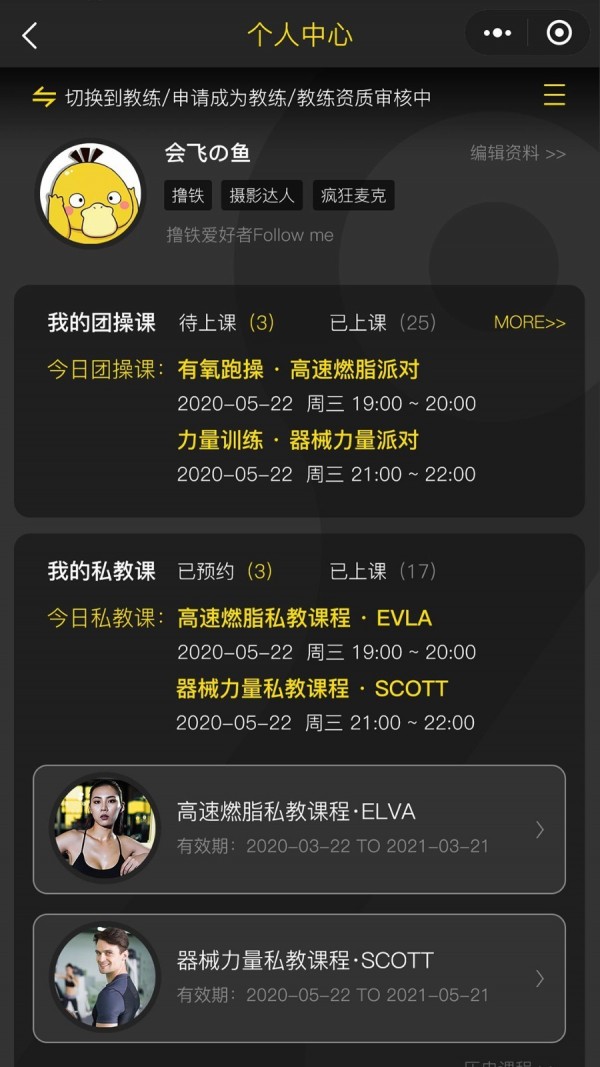This screenshot has height=1067, width=600.
Task: Go back from 个人中心
Action: pos(30,36)
